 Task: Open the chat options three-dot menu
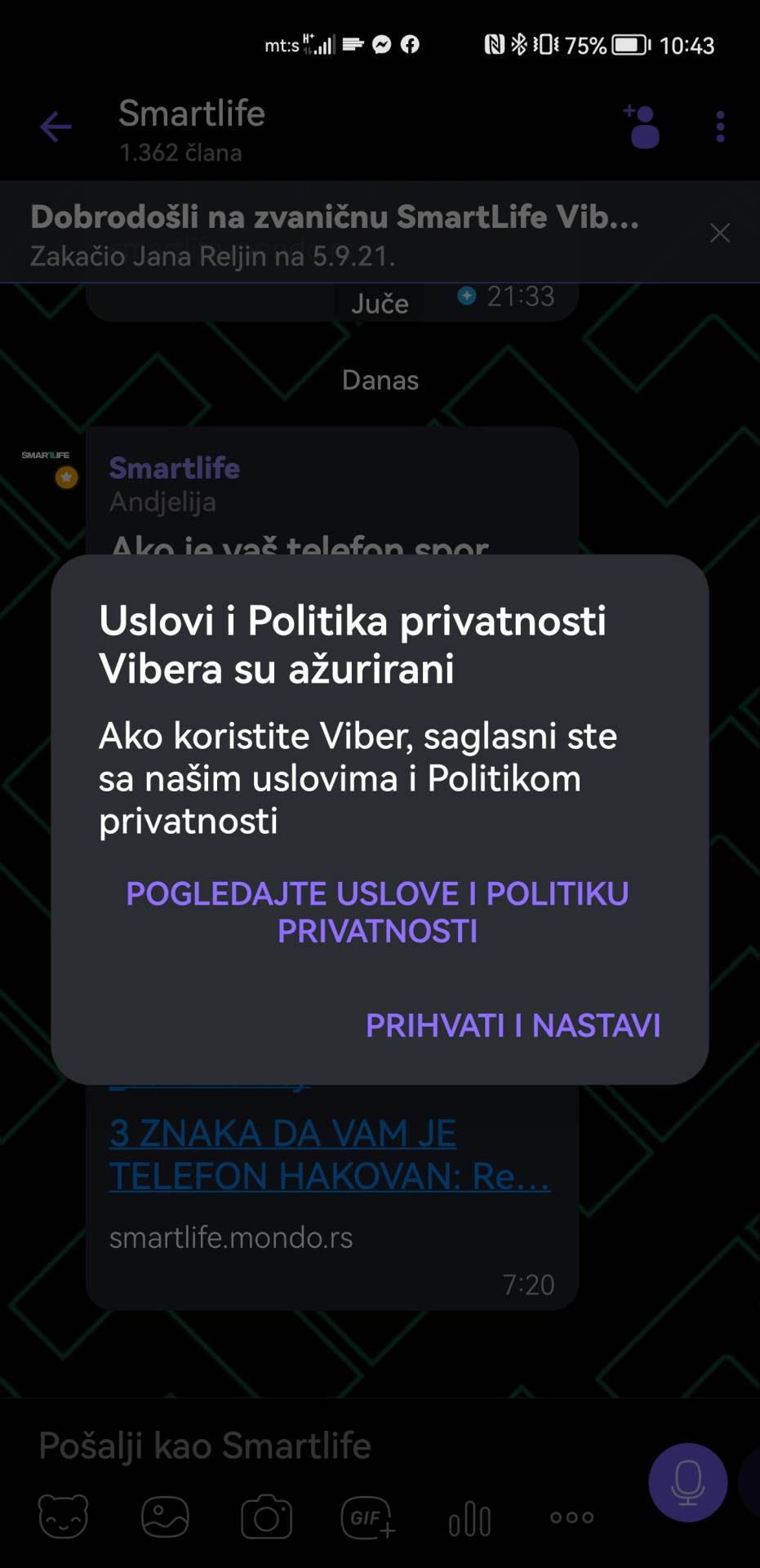click(x=719, y=125)
